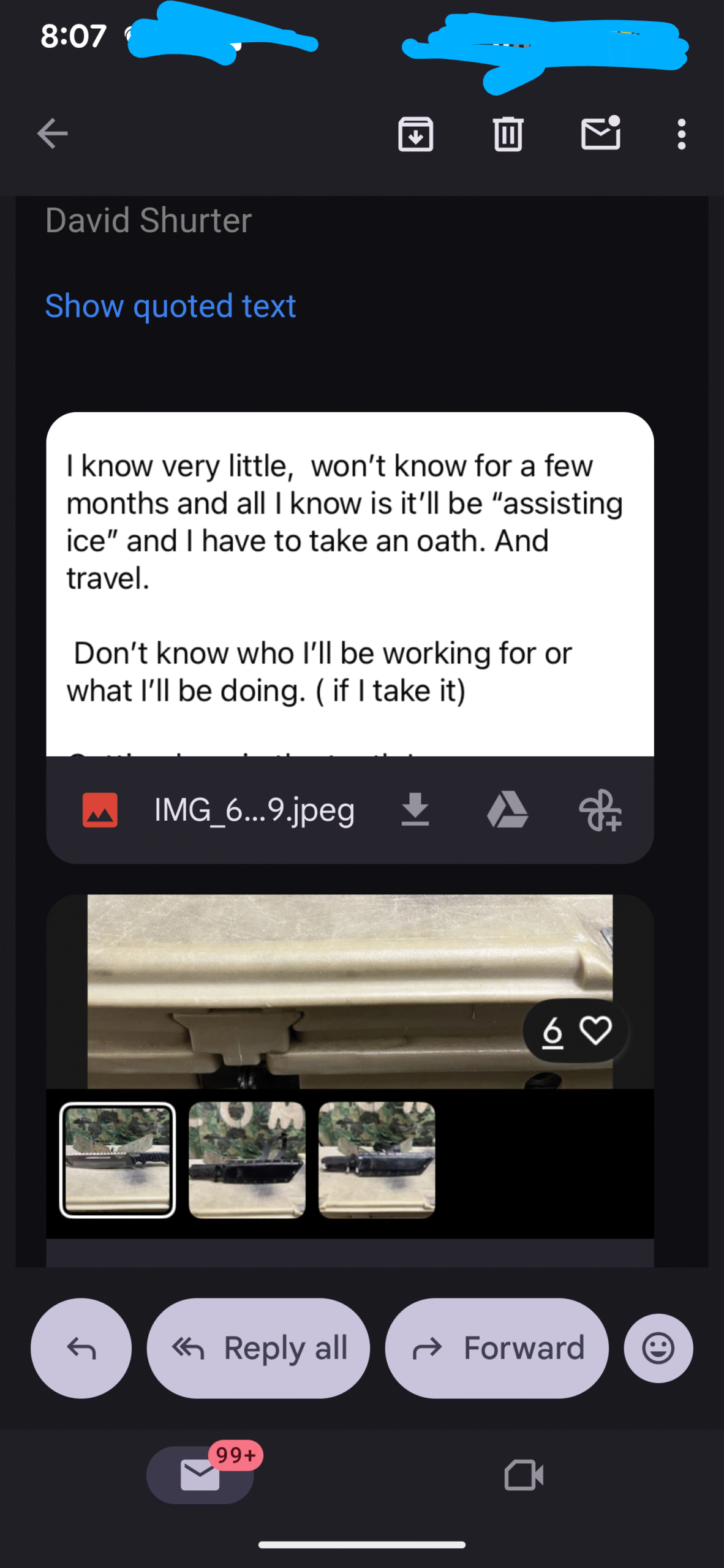Delete this email

click(508, 134)
